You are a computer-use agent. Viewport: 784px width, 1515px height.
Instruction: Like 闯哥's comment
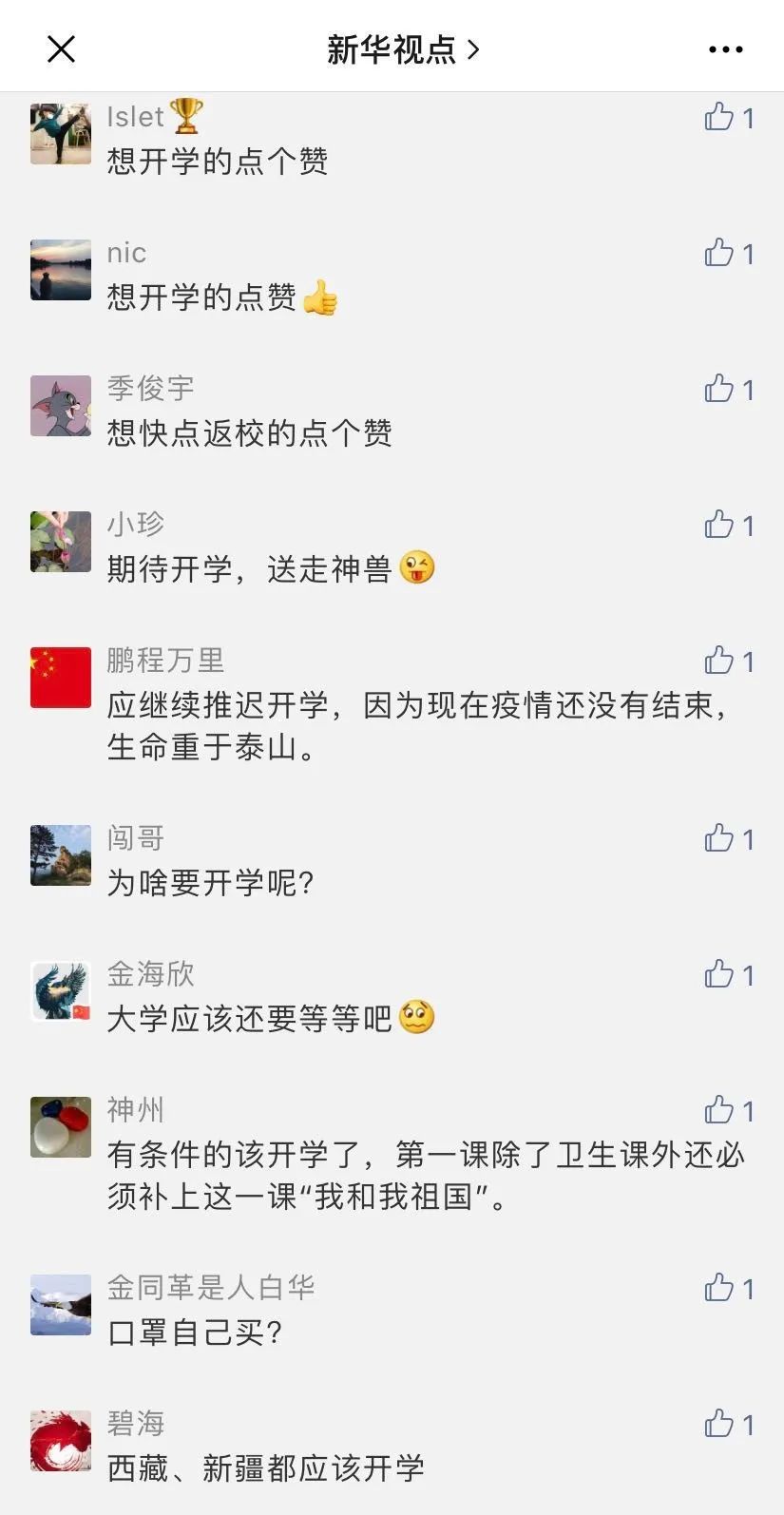[x=719, y=838]
